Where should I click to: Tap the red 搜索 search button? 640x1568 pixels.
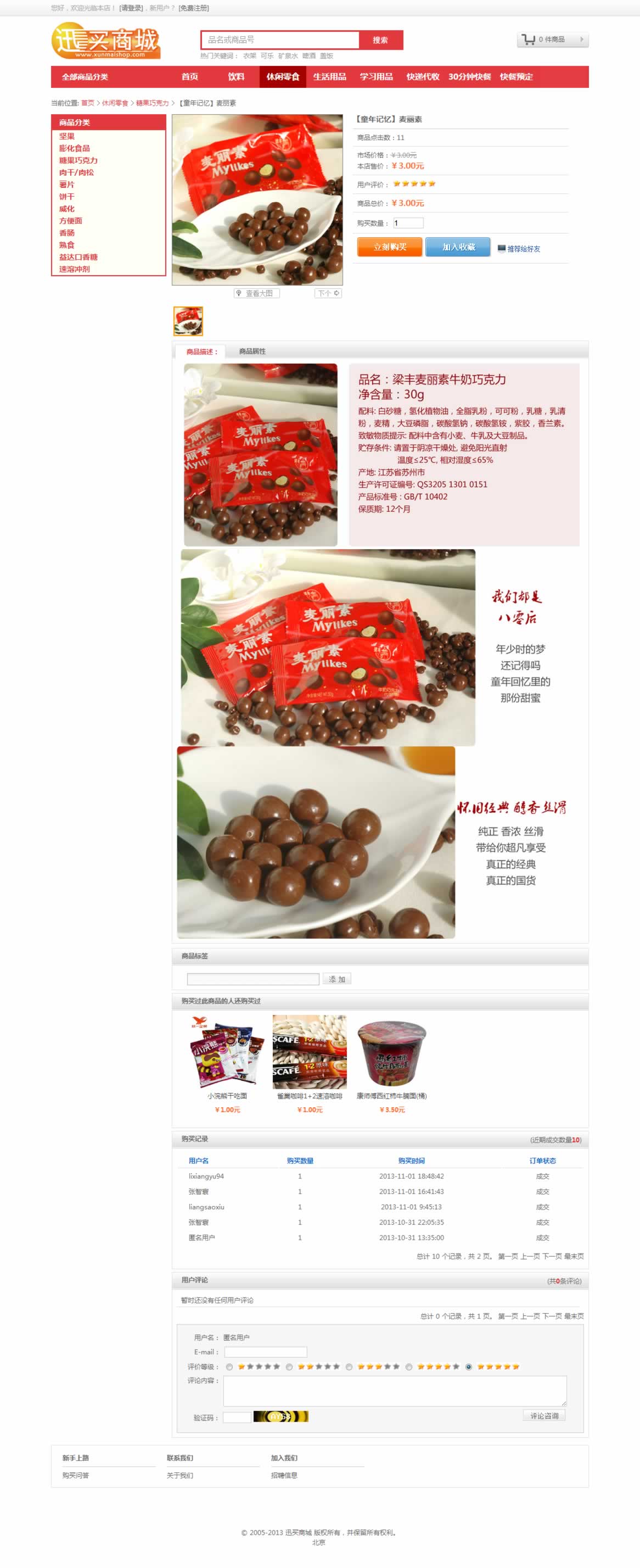[x=380, y=40]
